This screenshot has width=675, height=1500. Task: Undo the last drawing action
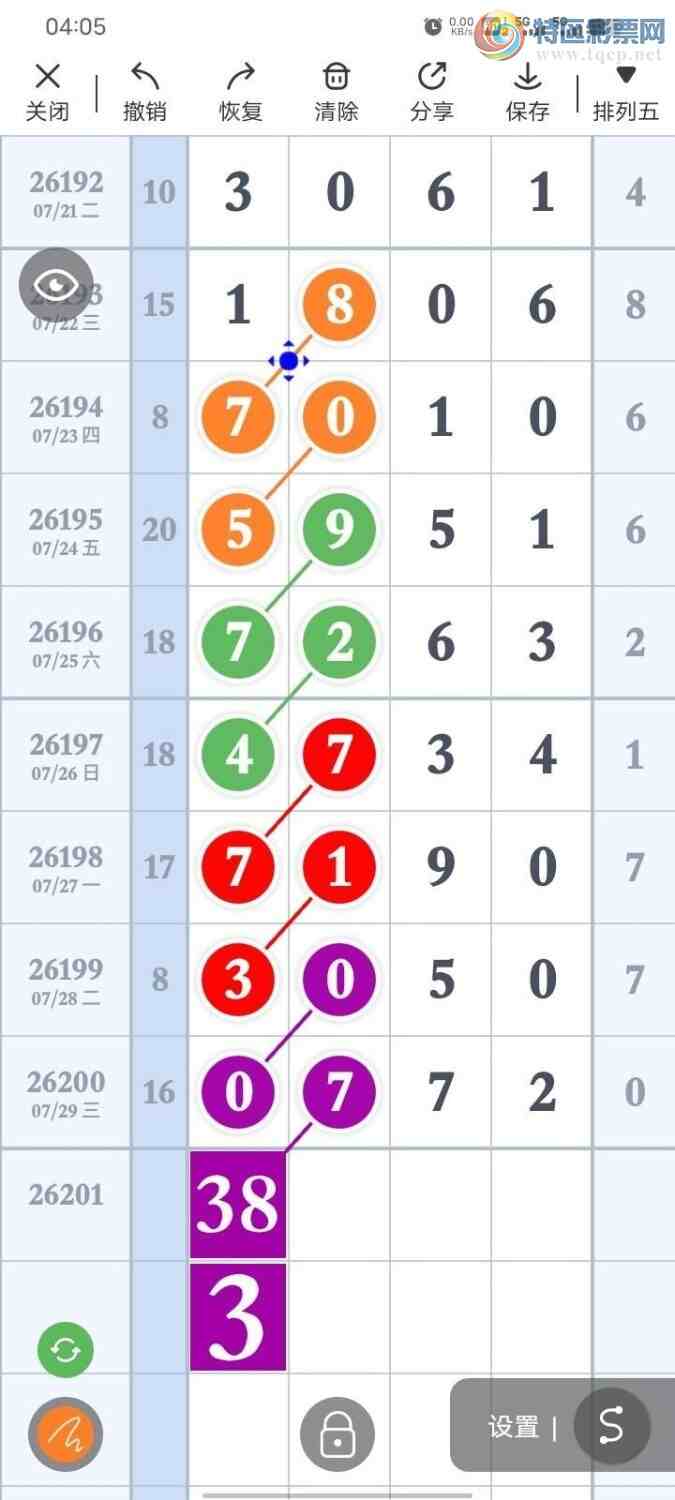point(145,92)
